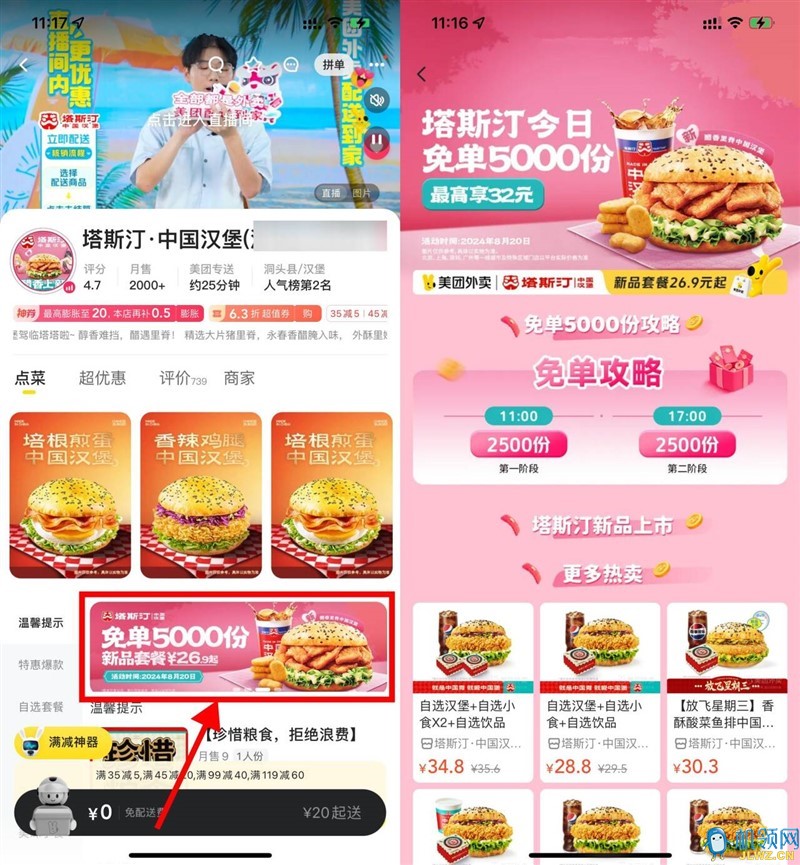Unmute the live stream sound
The height and width of the screenshot is (865, 800).
coord(378,100)
